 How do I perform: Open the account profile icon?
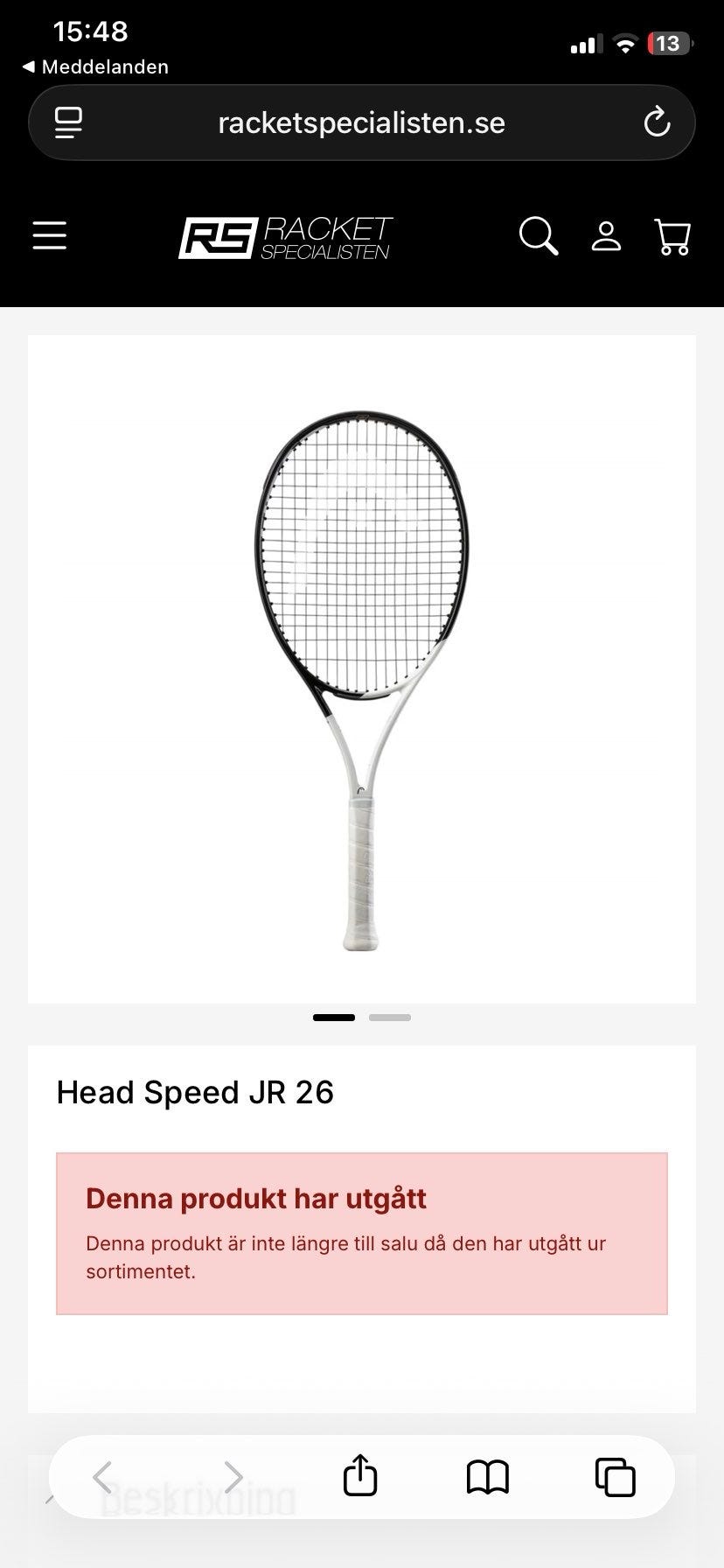pos(606,236)
